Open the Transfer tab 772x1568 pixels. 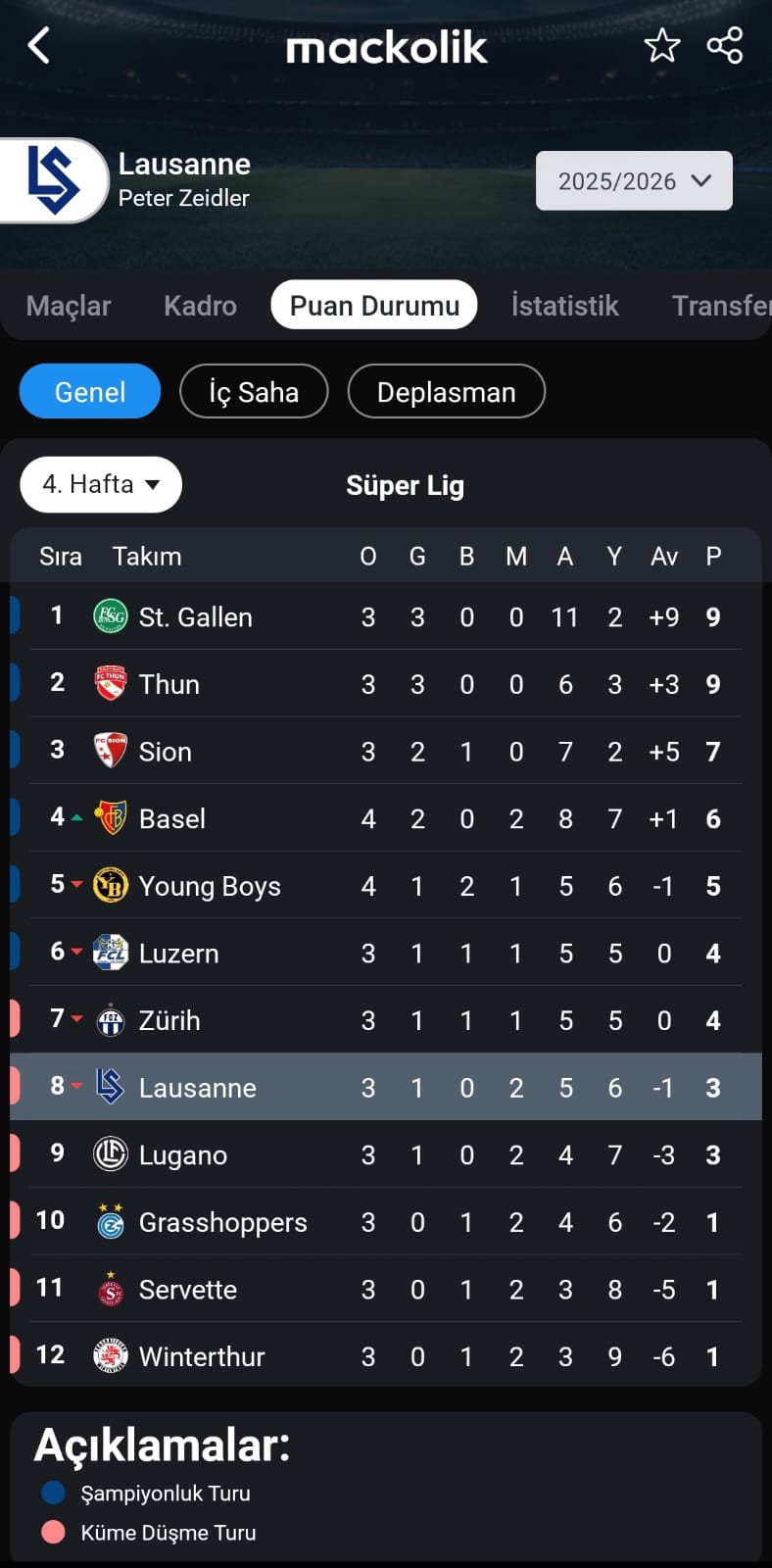721,306
